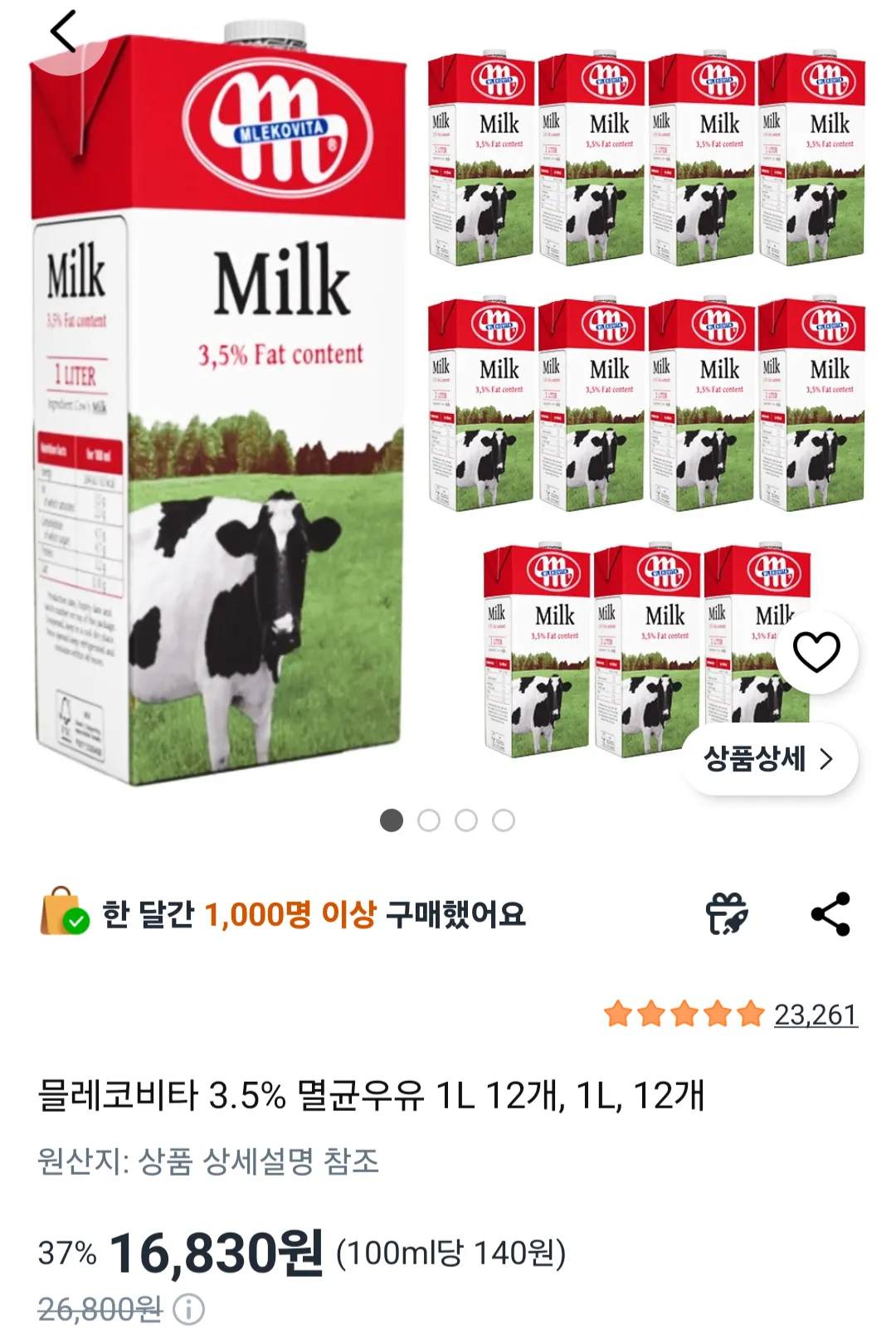Open 상품상세 product details

[769, 759]
